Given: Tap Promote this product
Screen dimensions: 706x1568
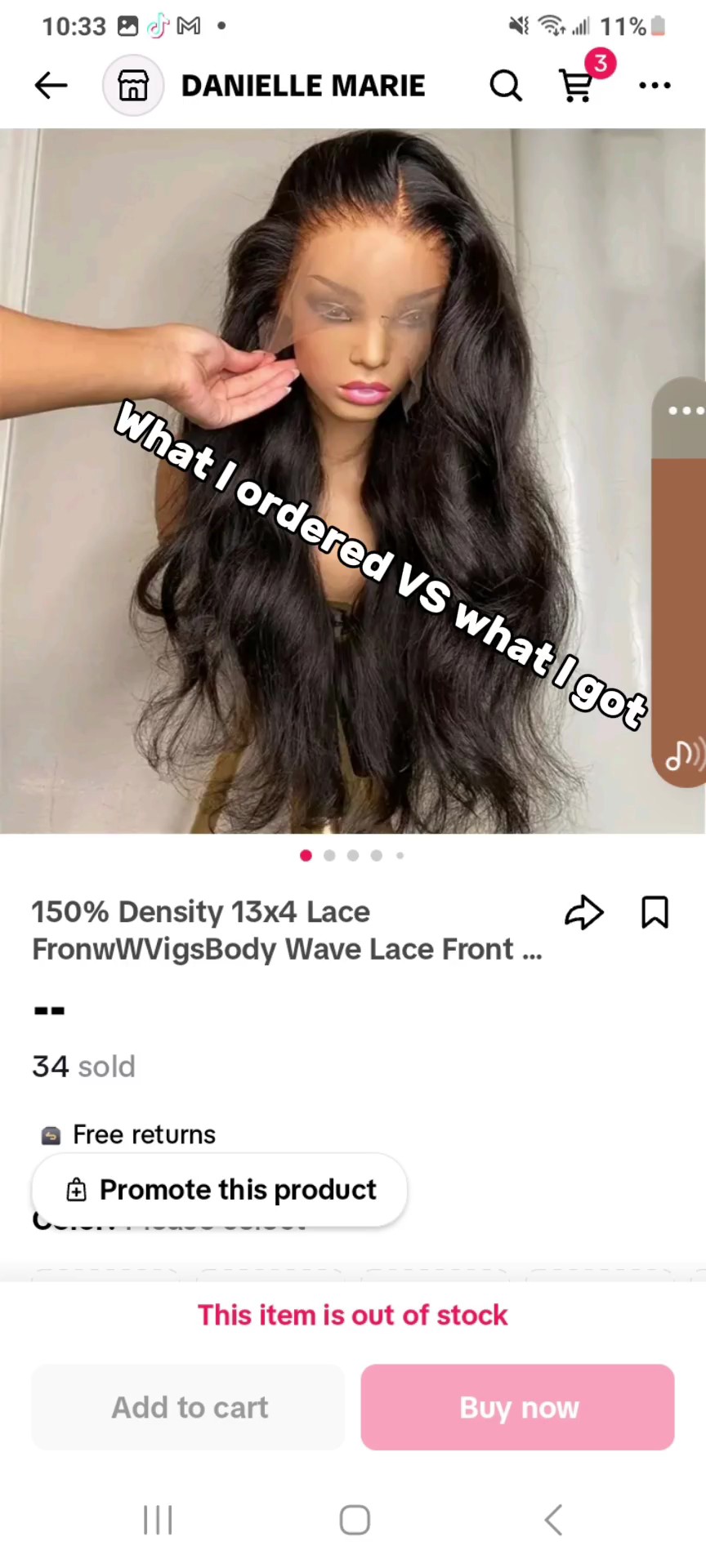Looking at the screenshot, I should (220, 1190).
